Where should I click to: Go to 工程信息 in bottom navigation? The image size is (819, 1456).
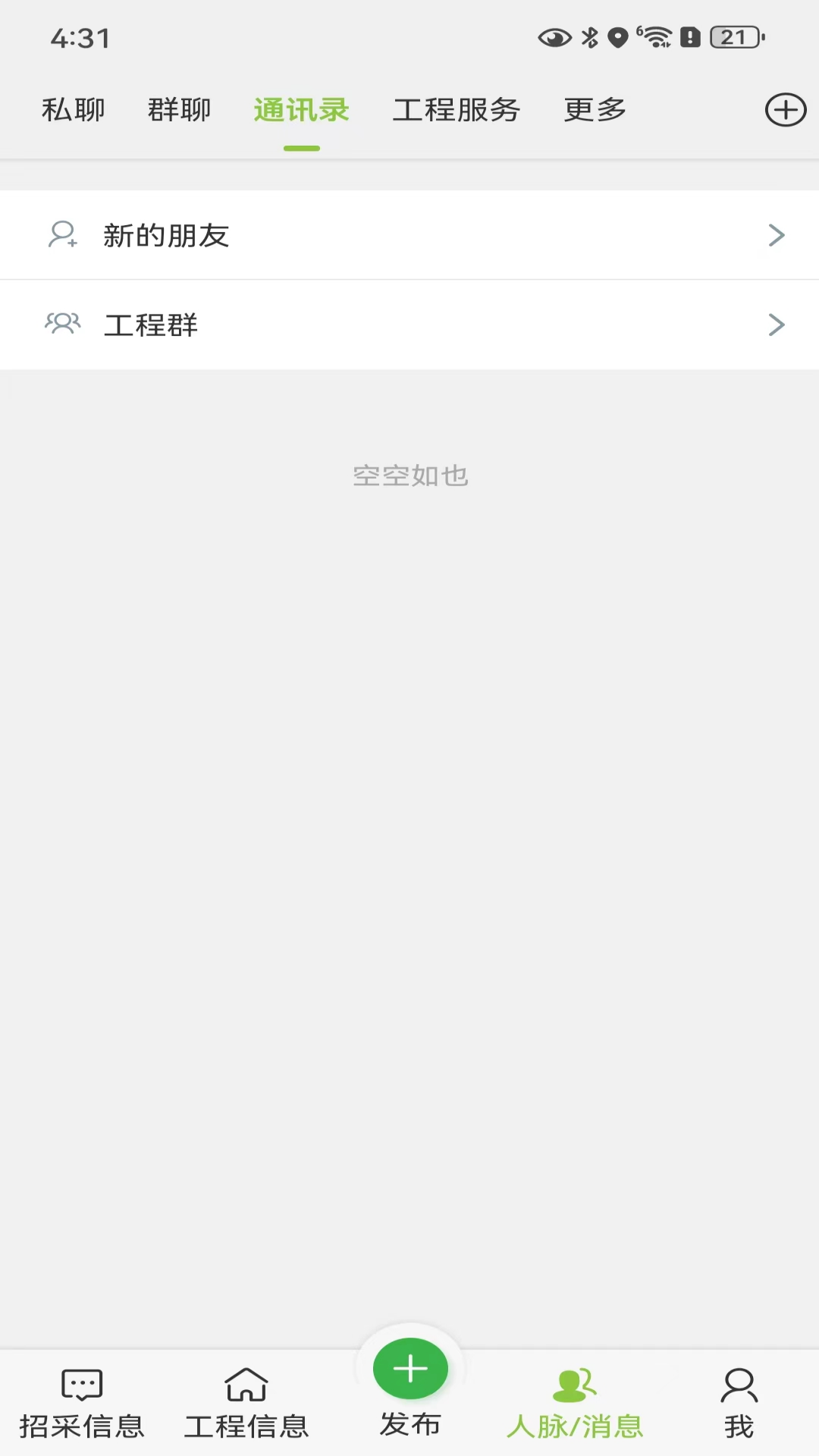click(x=246, y=1404)
